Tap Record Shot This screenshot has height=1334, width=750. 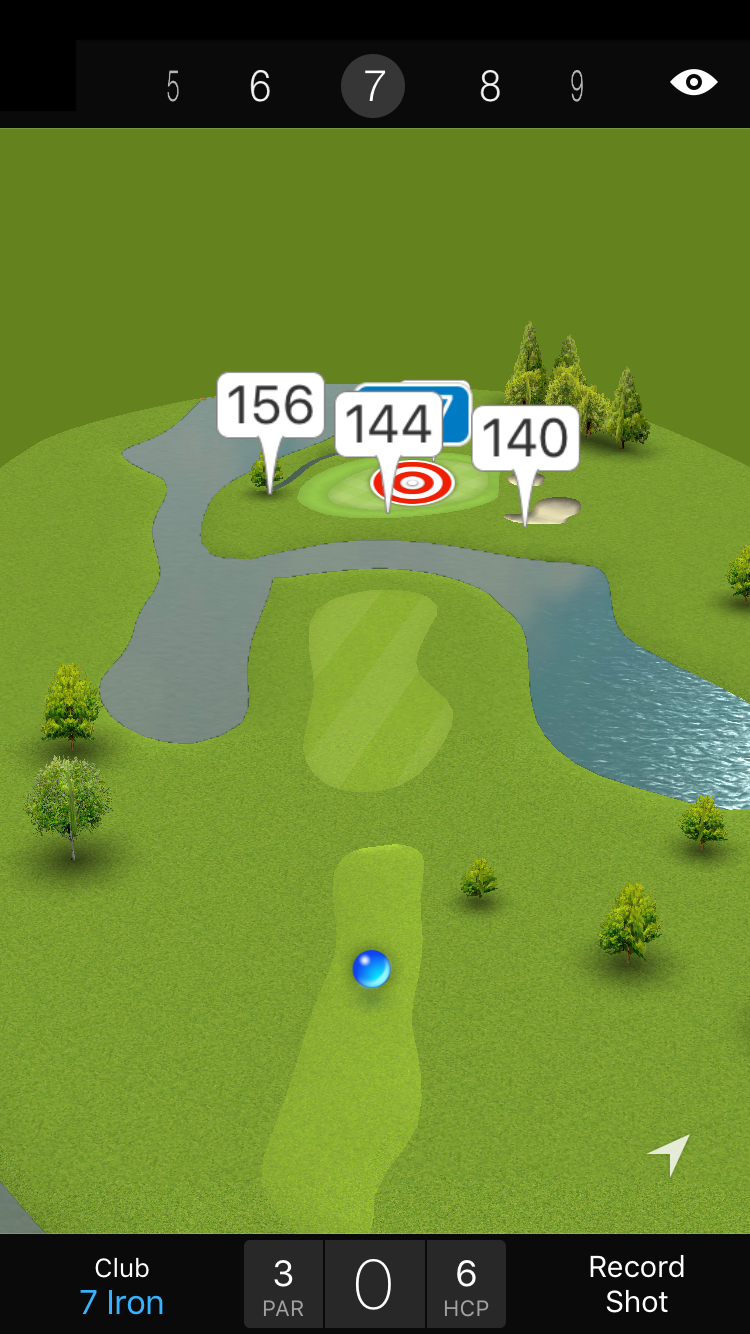636,1284
